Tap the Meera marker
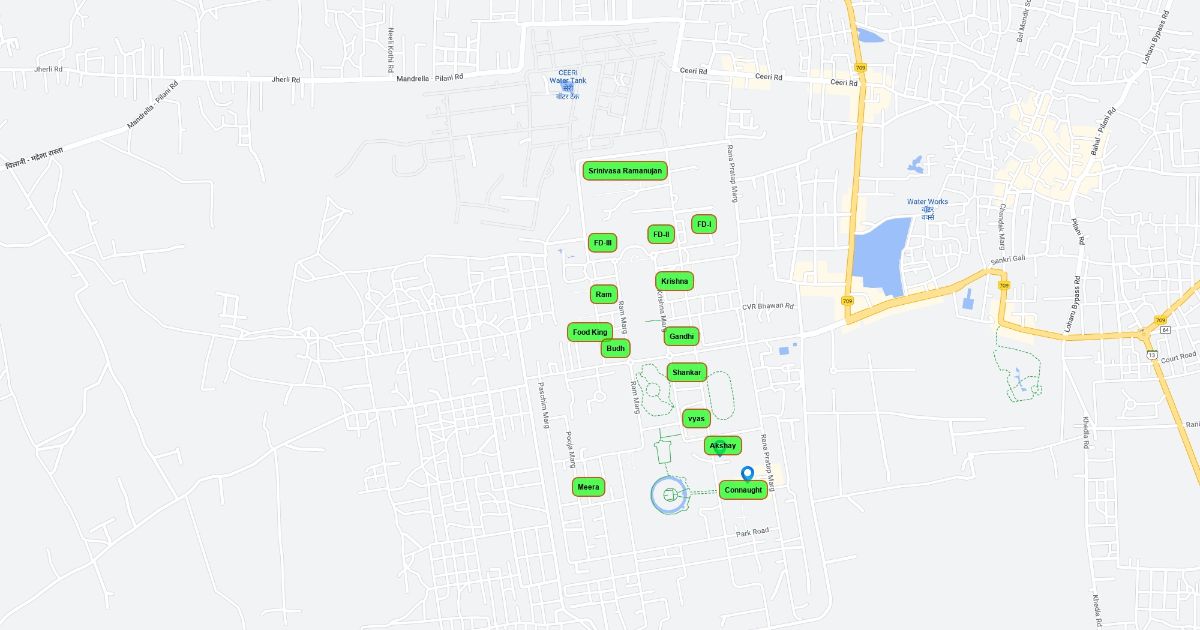 pyautogui.click(x=588, y=487)
